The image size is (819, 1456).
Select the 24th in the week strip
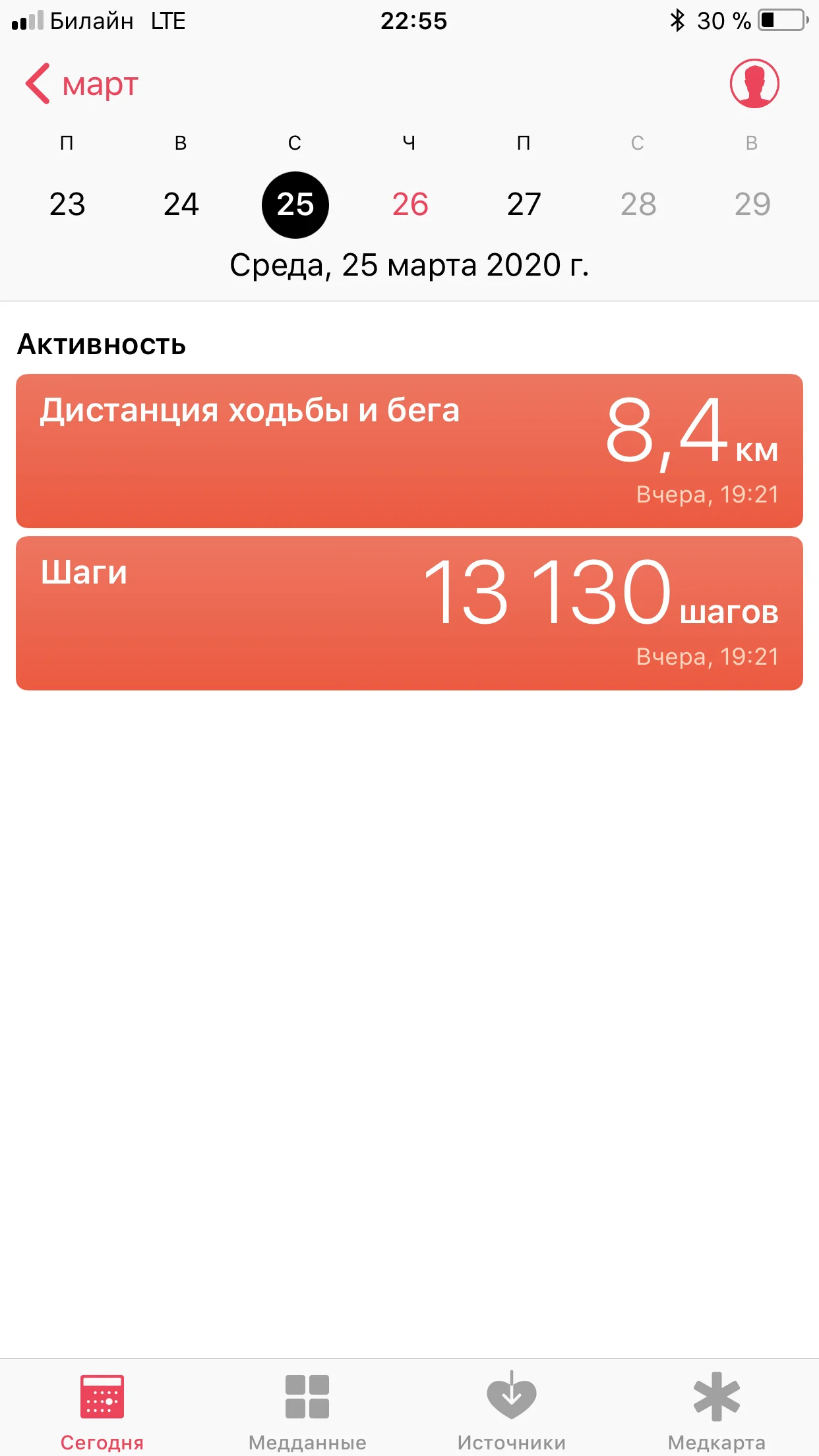[181, 204]
